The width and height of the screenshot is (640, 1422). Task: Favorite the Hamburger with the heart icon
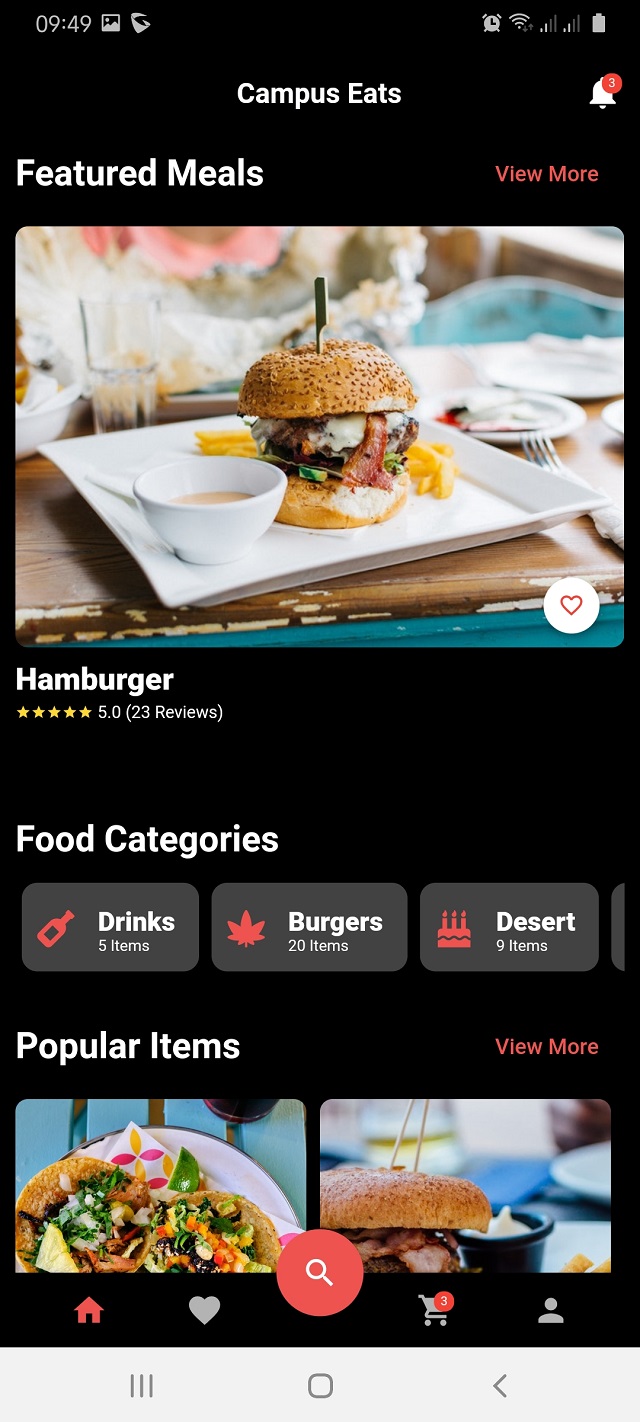pos(571,605)
